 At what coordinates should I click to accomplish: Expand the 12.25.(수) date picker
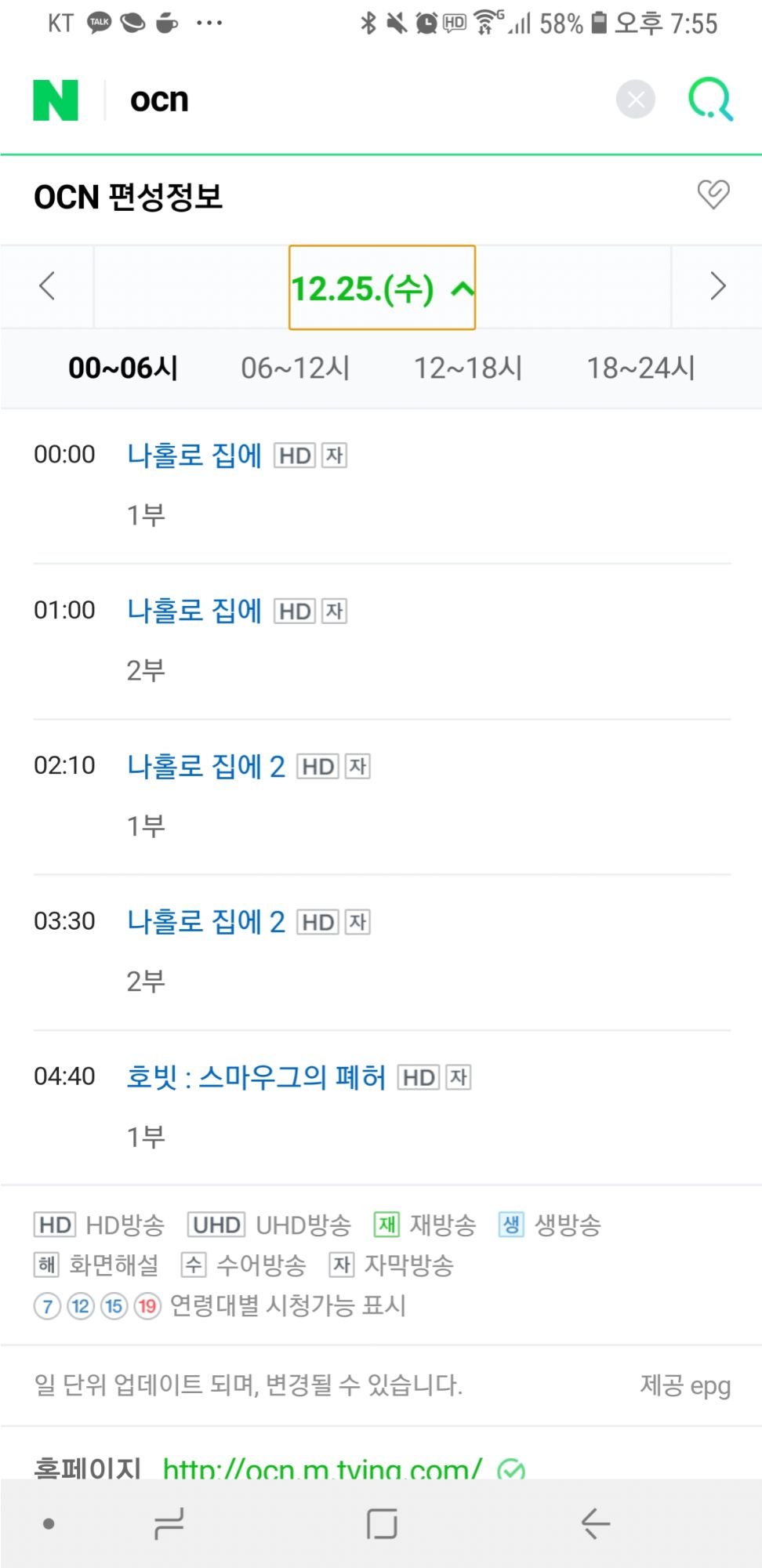pos(383,288)
